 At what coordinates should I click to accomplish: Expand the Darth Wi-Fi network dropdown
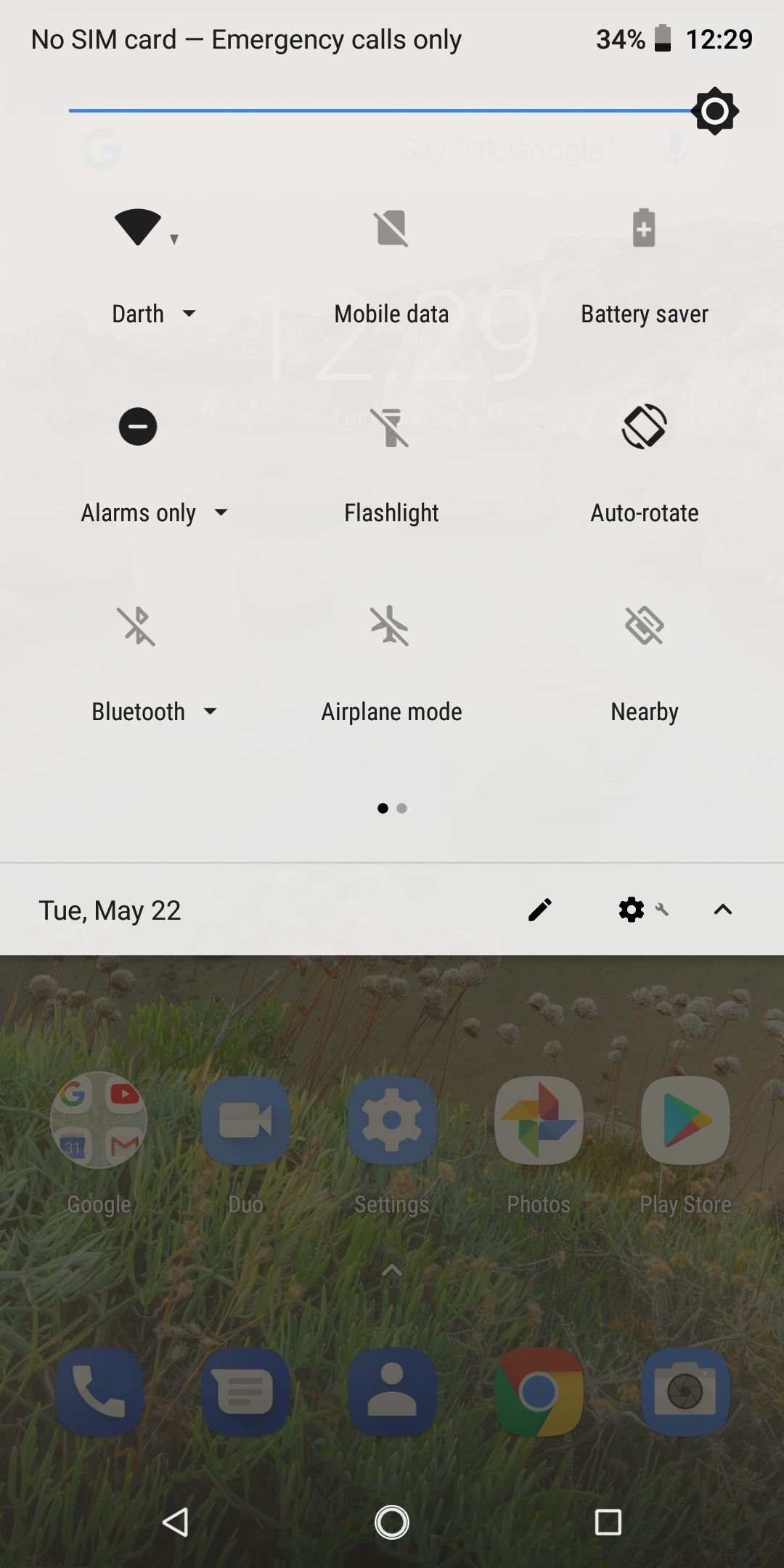pyautogui.click(x=154, y=314)
